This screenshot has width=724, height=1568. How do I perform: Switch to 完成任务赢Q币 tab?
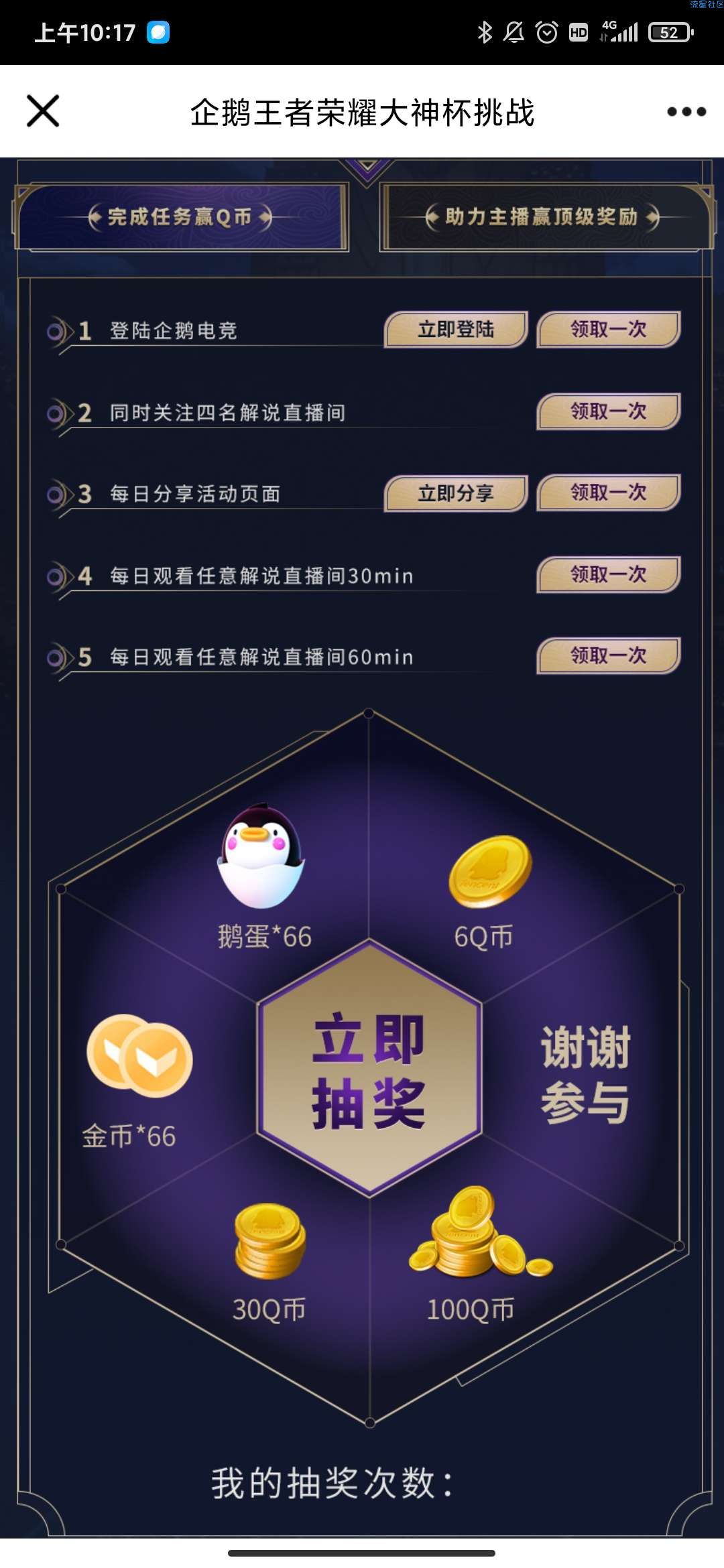pos(181,217)
